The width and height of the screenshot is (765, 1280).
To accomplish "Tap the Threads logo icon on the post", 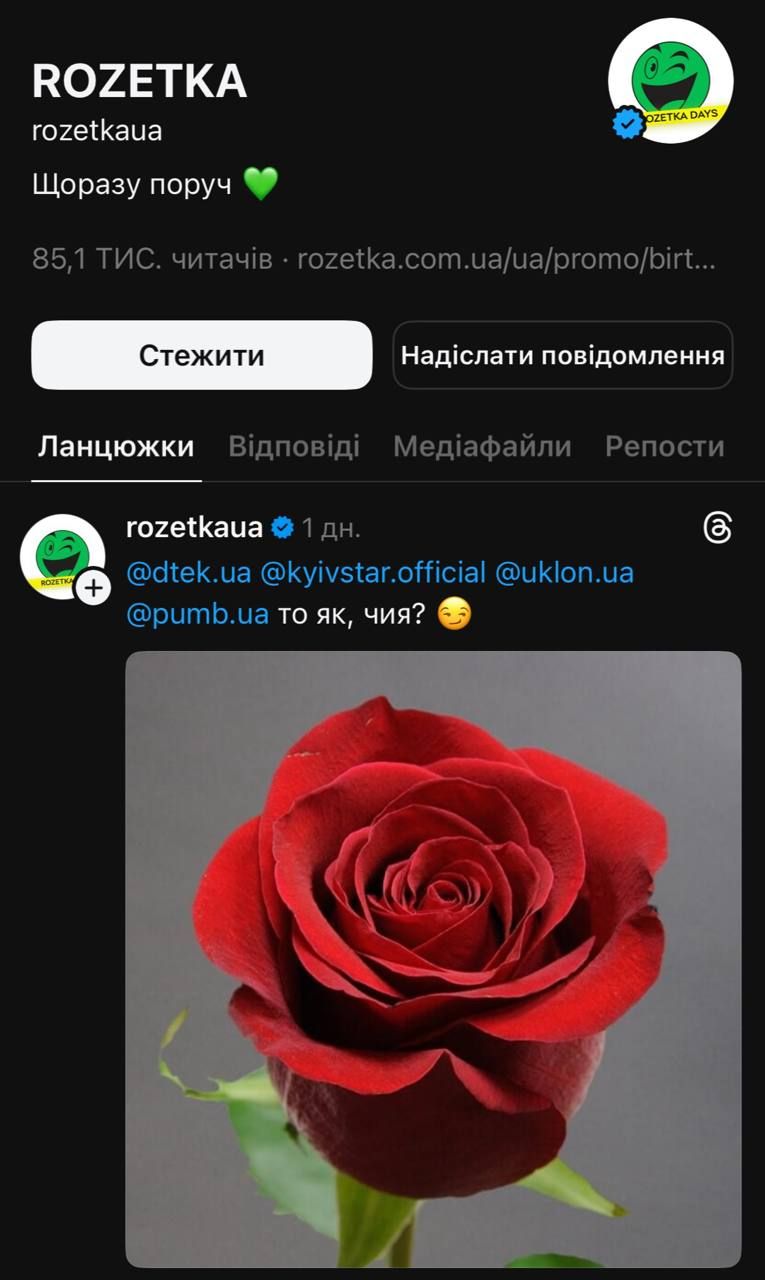I will [x=718, y=528].
